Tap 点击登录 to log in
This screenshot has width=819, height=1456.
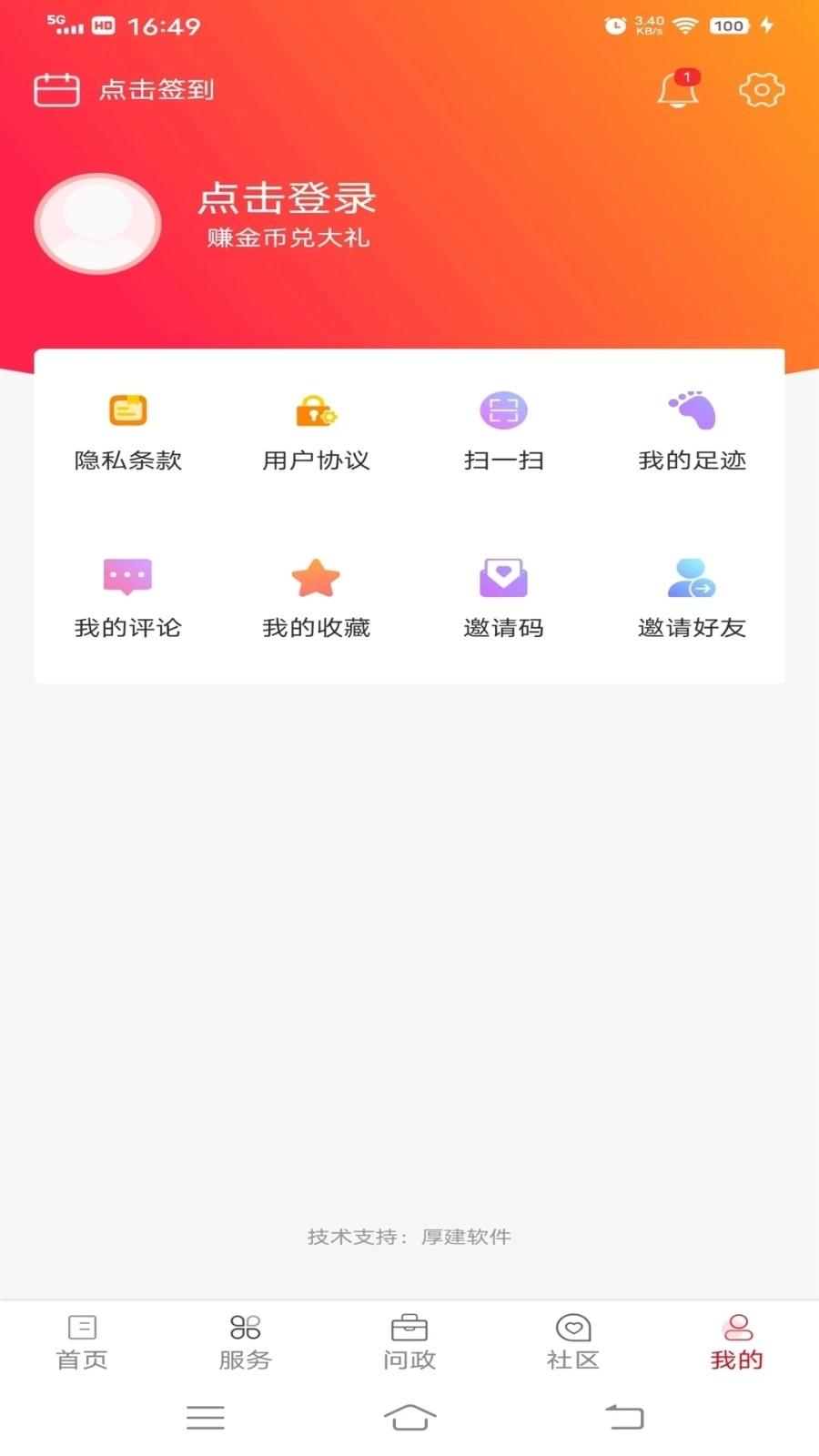click(288, 200)
